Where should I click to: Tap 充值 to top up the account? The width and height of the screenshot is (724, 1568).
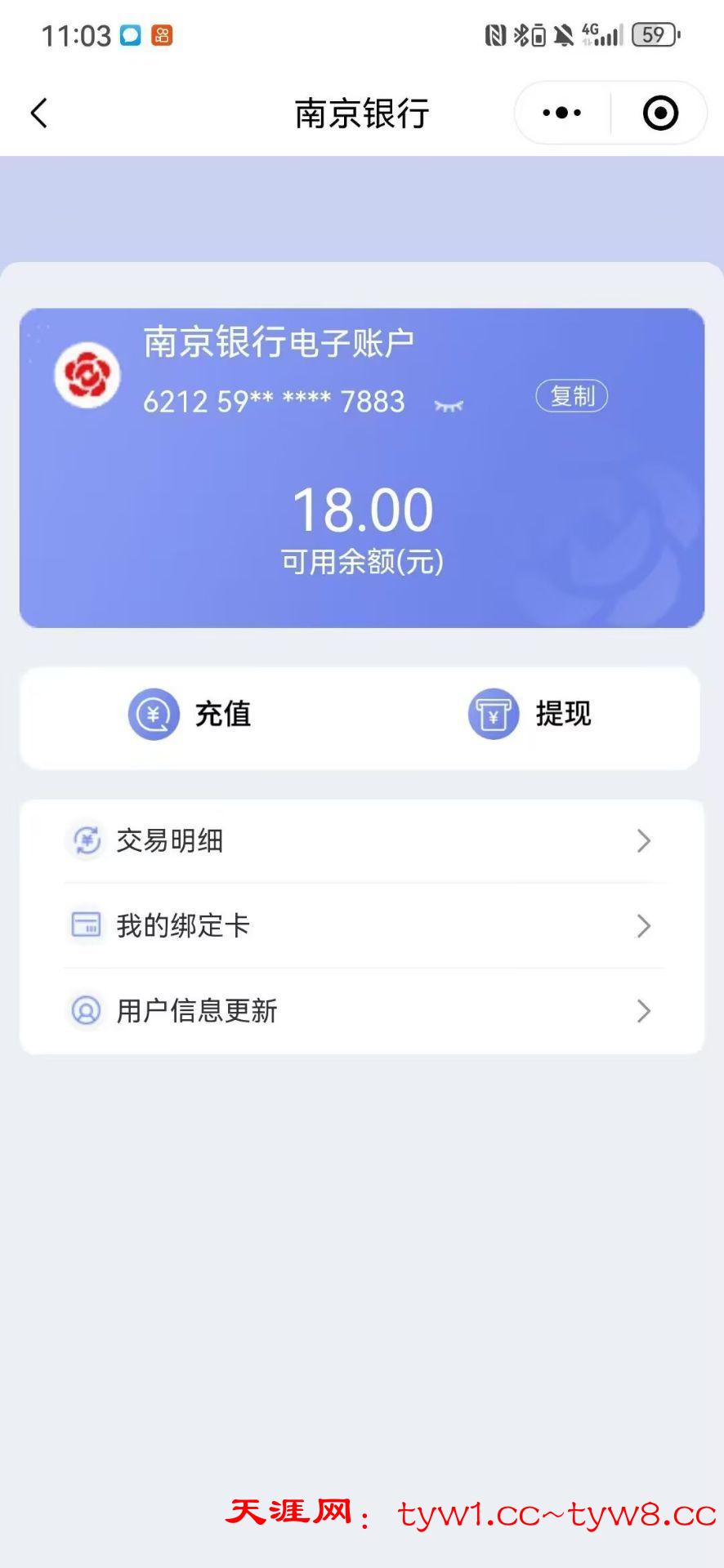(190, 715)
